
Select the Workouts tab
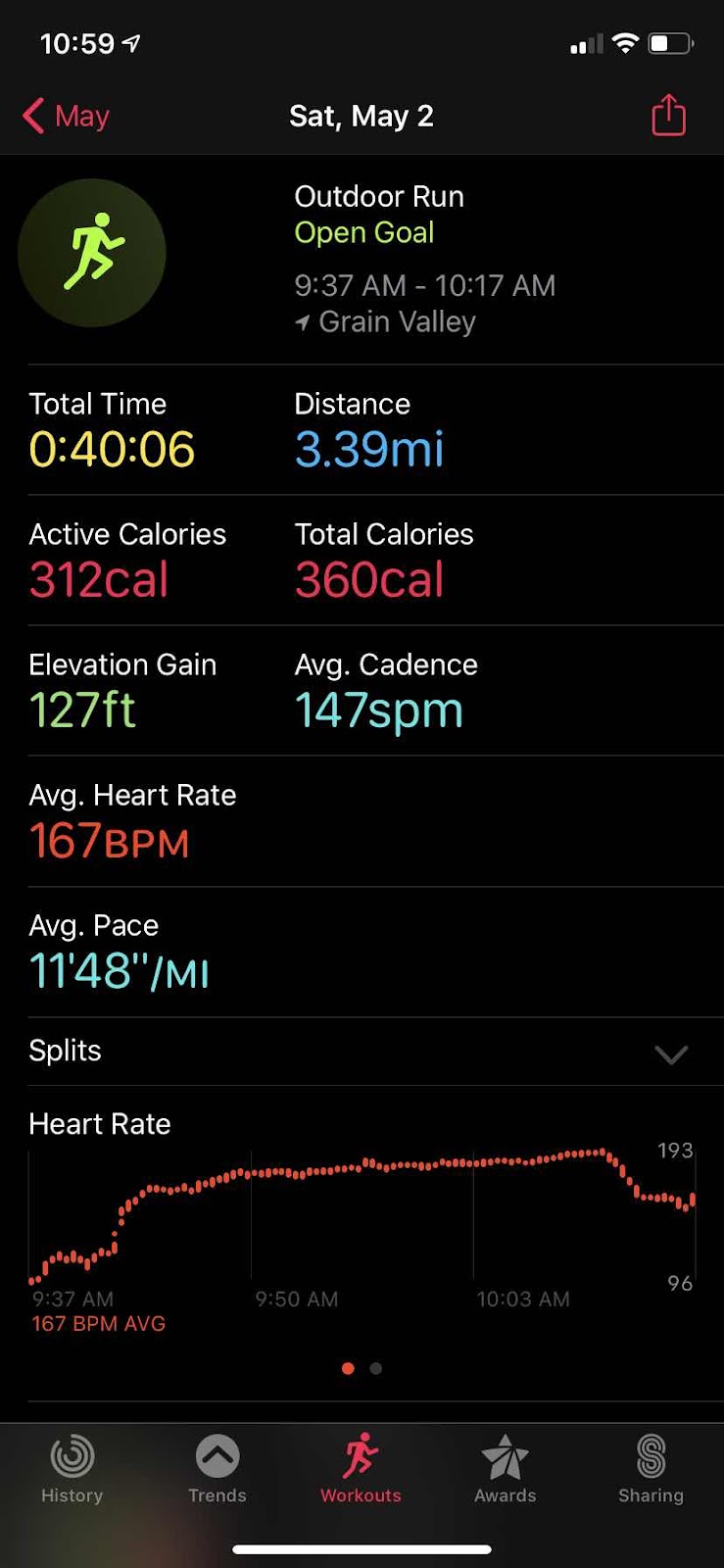click(361, 1469)
